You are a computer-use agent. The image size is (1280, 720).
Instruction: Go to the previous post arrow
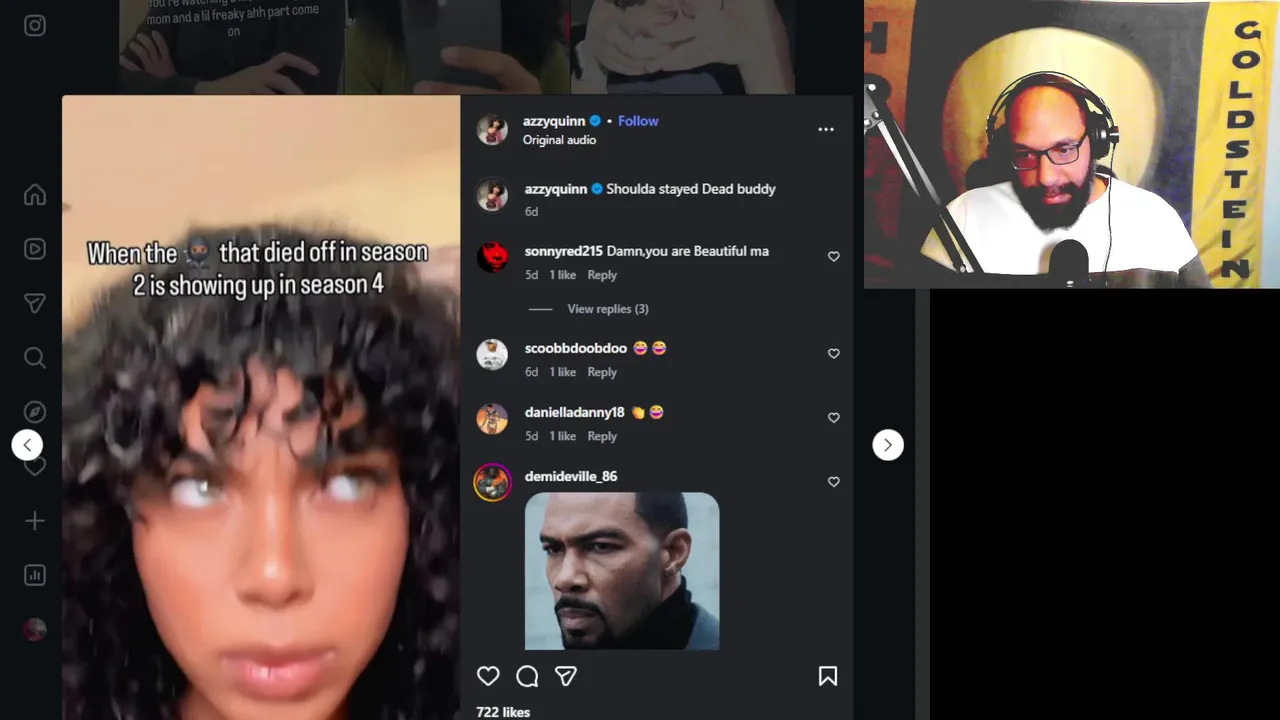click(27, 445)
